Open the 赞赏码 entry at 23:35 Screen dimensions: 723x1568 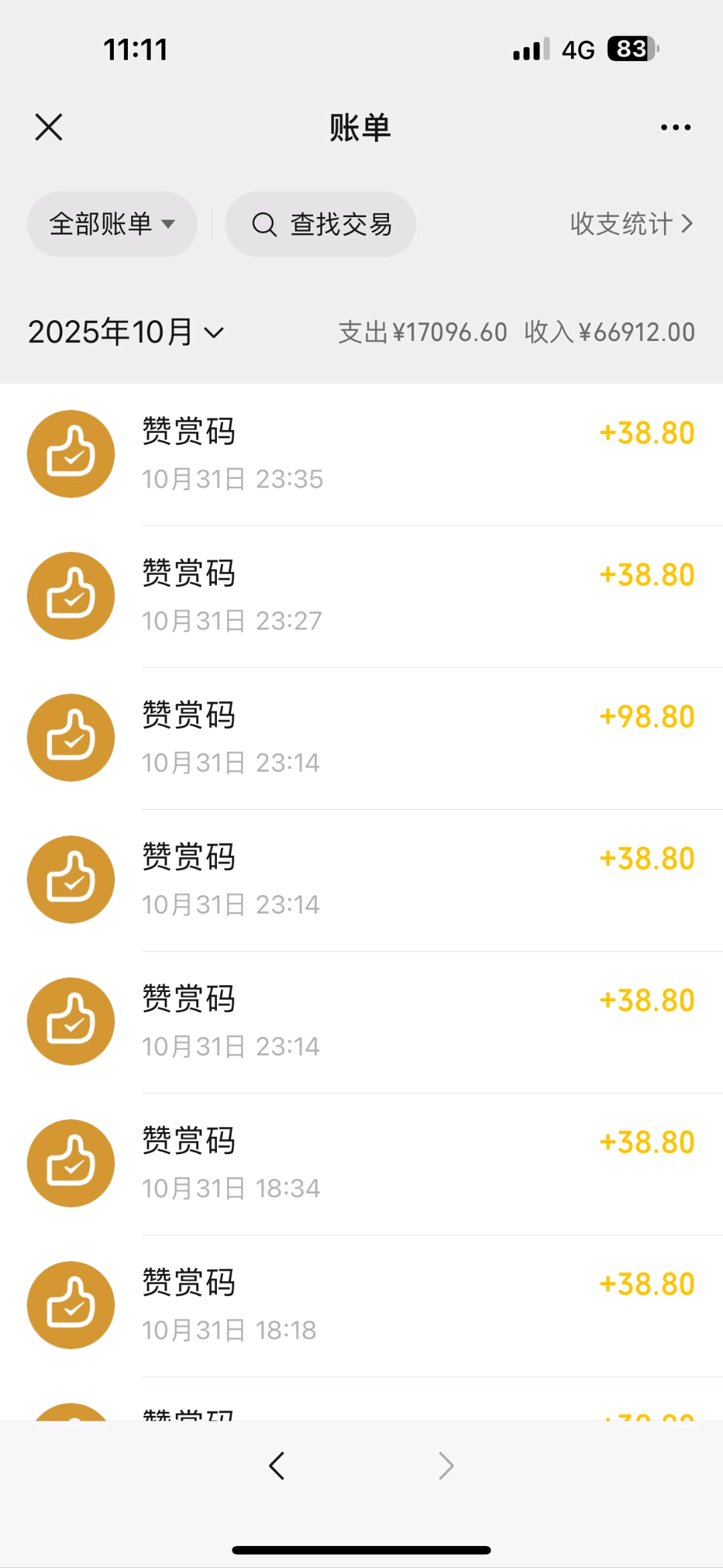pyautogui.click(x=361, y=455)
